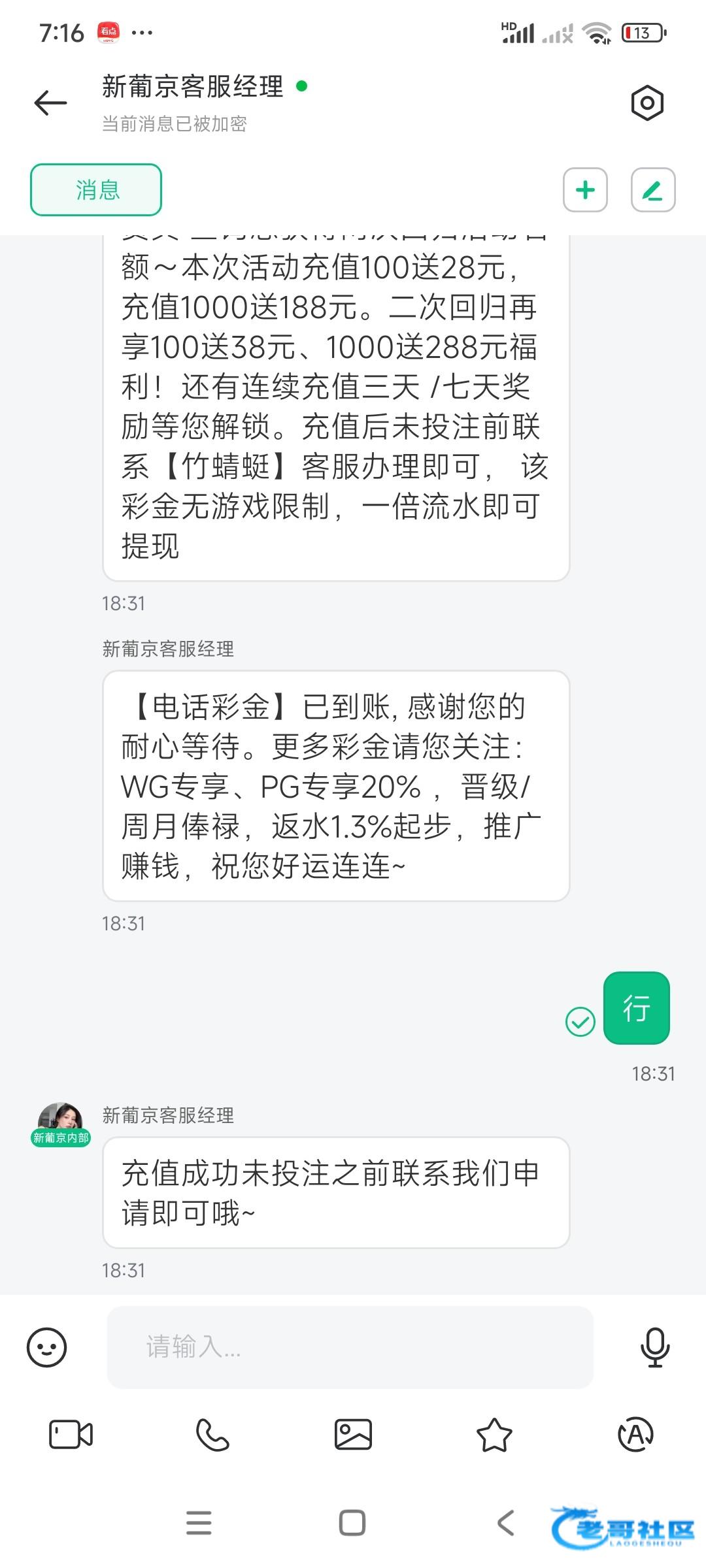
Task: Open the emoji picker
Action: click(x=46, y=1347)
